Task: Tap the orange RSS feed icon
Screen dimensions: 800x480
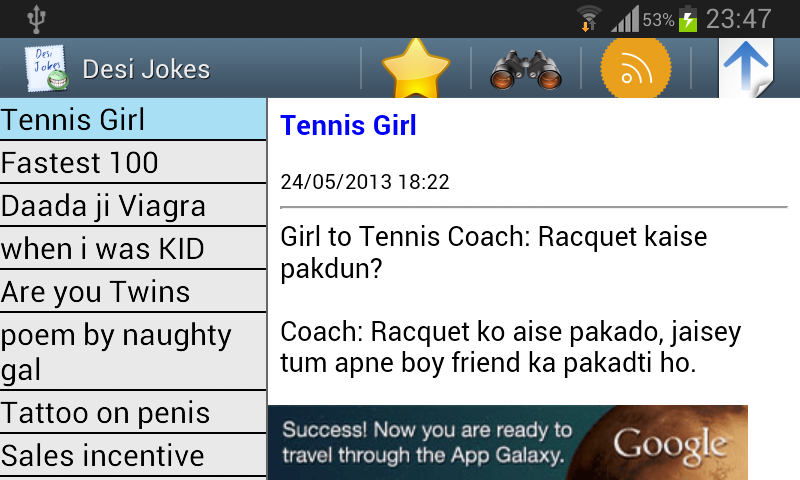Action: 635,69
